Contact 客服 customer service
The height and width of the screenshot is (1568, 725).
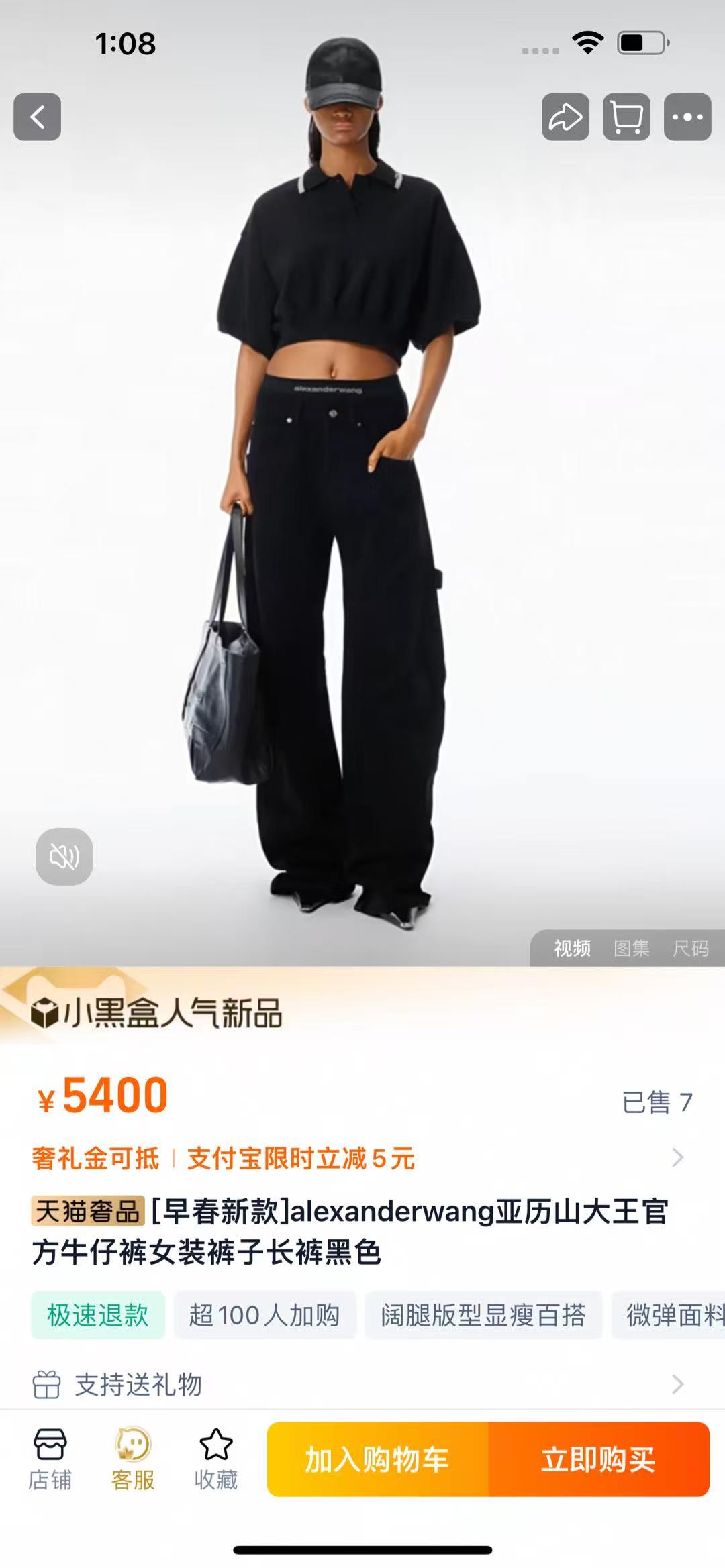133,1459
